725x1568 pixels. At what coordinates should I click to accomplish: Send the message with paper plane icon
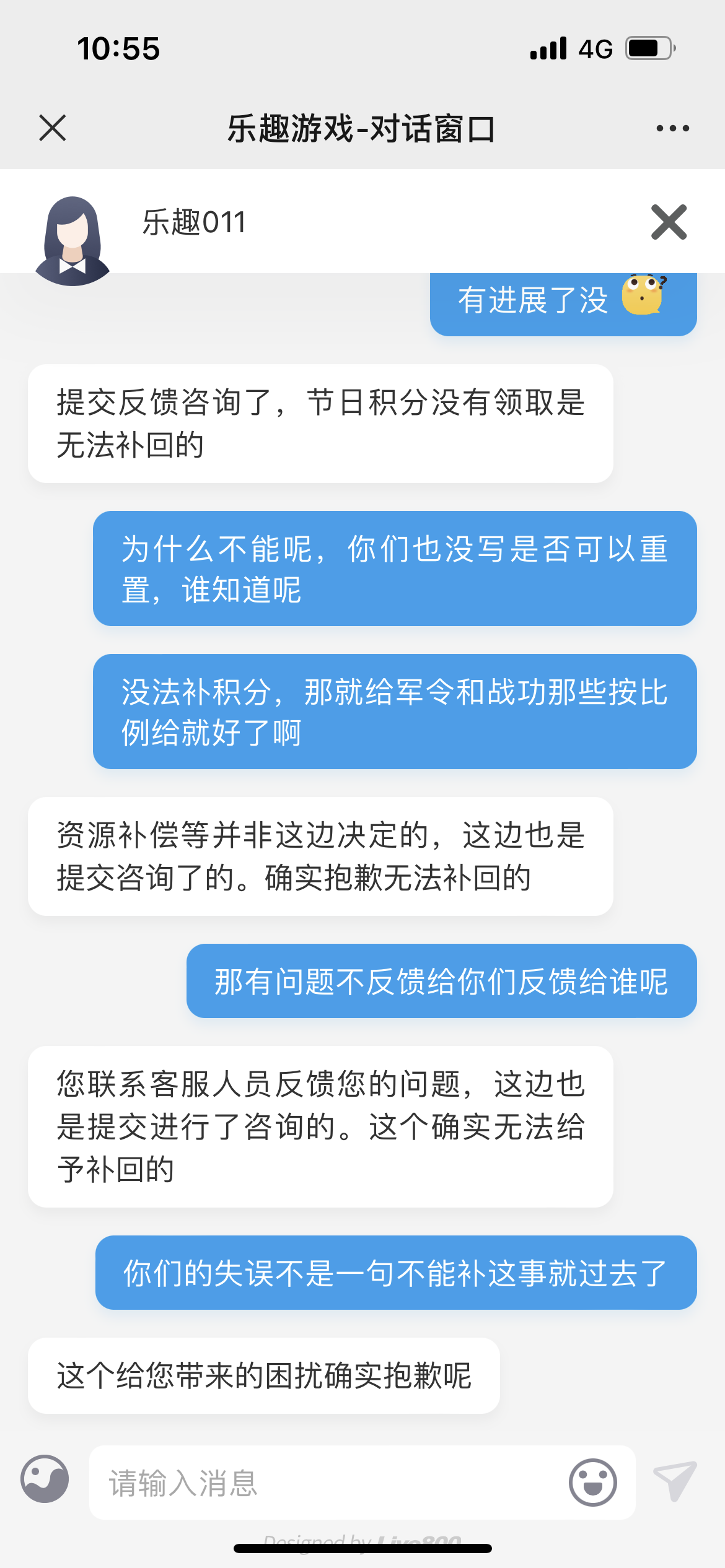[x=675, y=1481]
